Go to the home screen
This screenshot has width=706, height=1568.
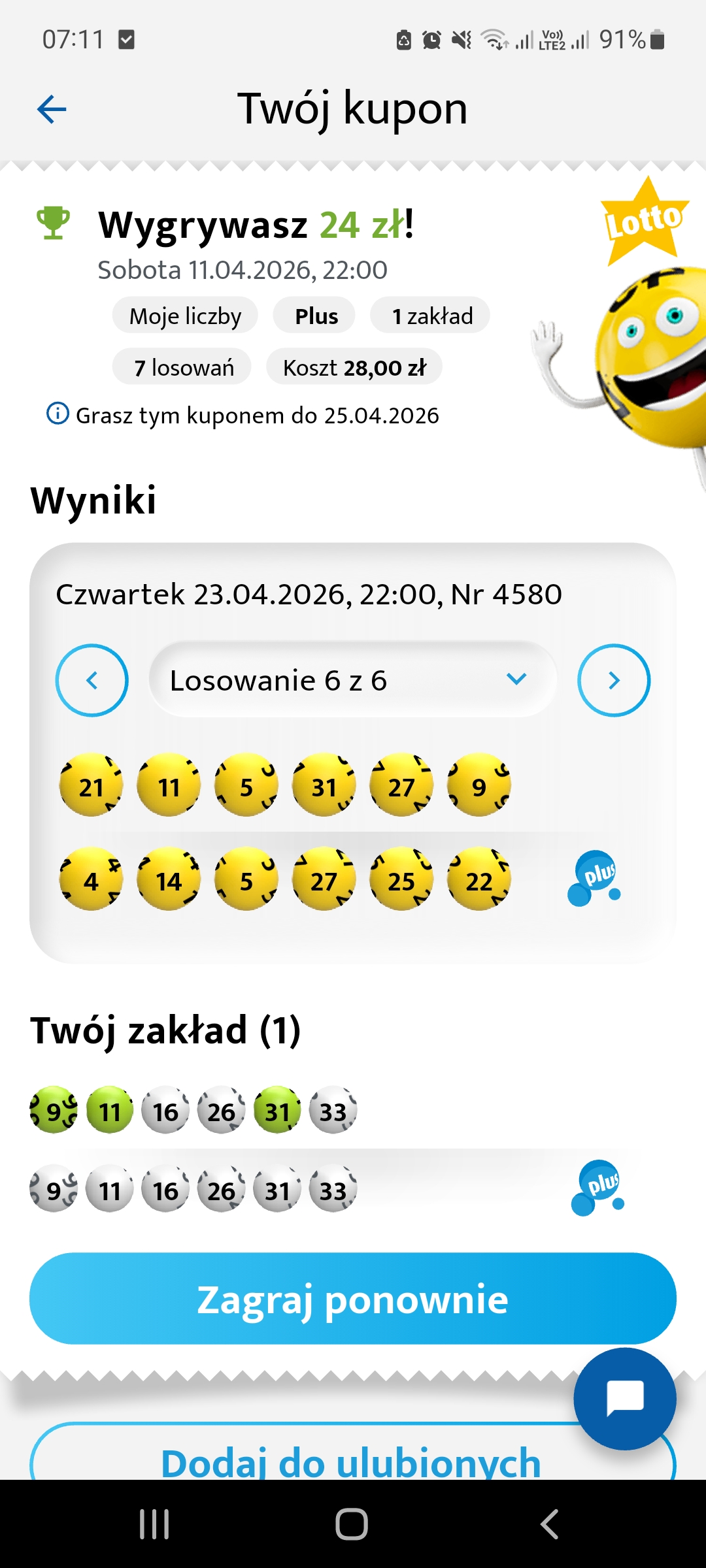point(352,1524)
